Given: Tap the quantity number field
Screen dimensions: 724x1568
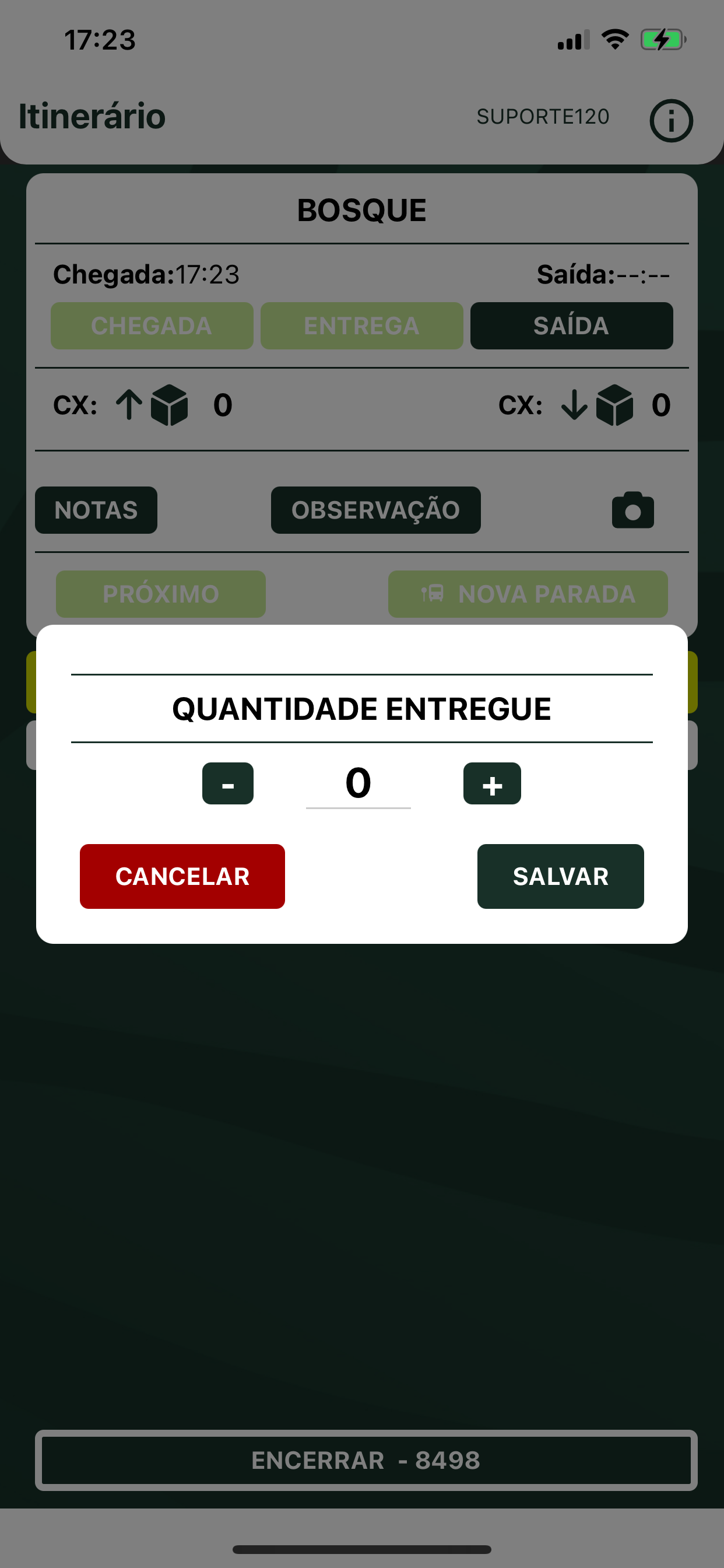Looking at the screenshot, I should [359, 784].
